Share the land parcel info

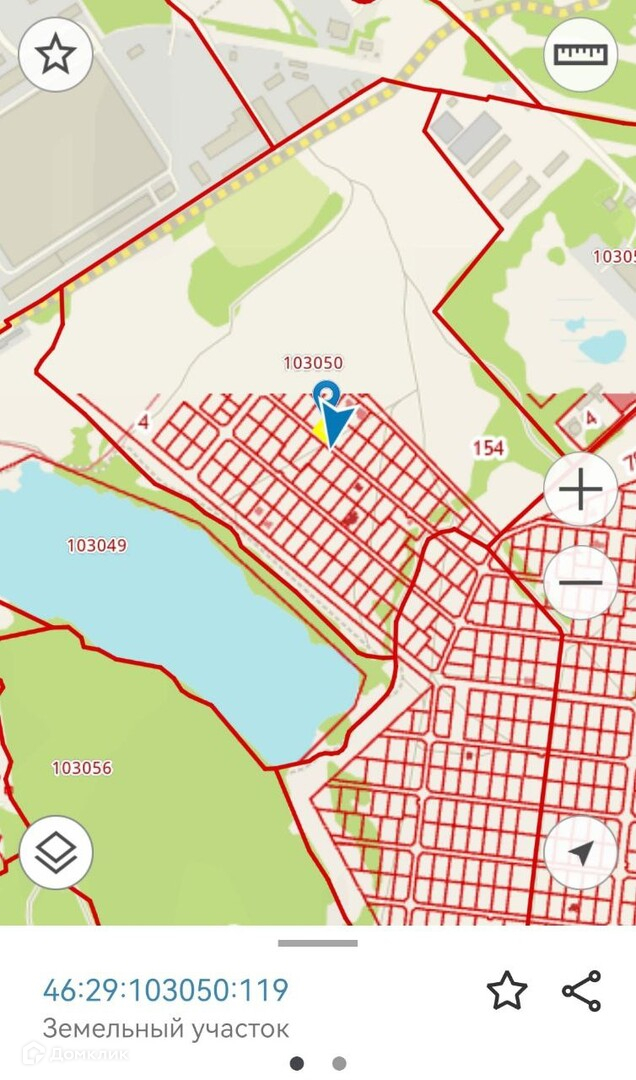581,991
